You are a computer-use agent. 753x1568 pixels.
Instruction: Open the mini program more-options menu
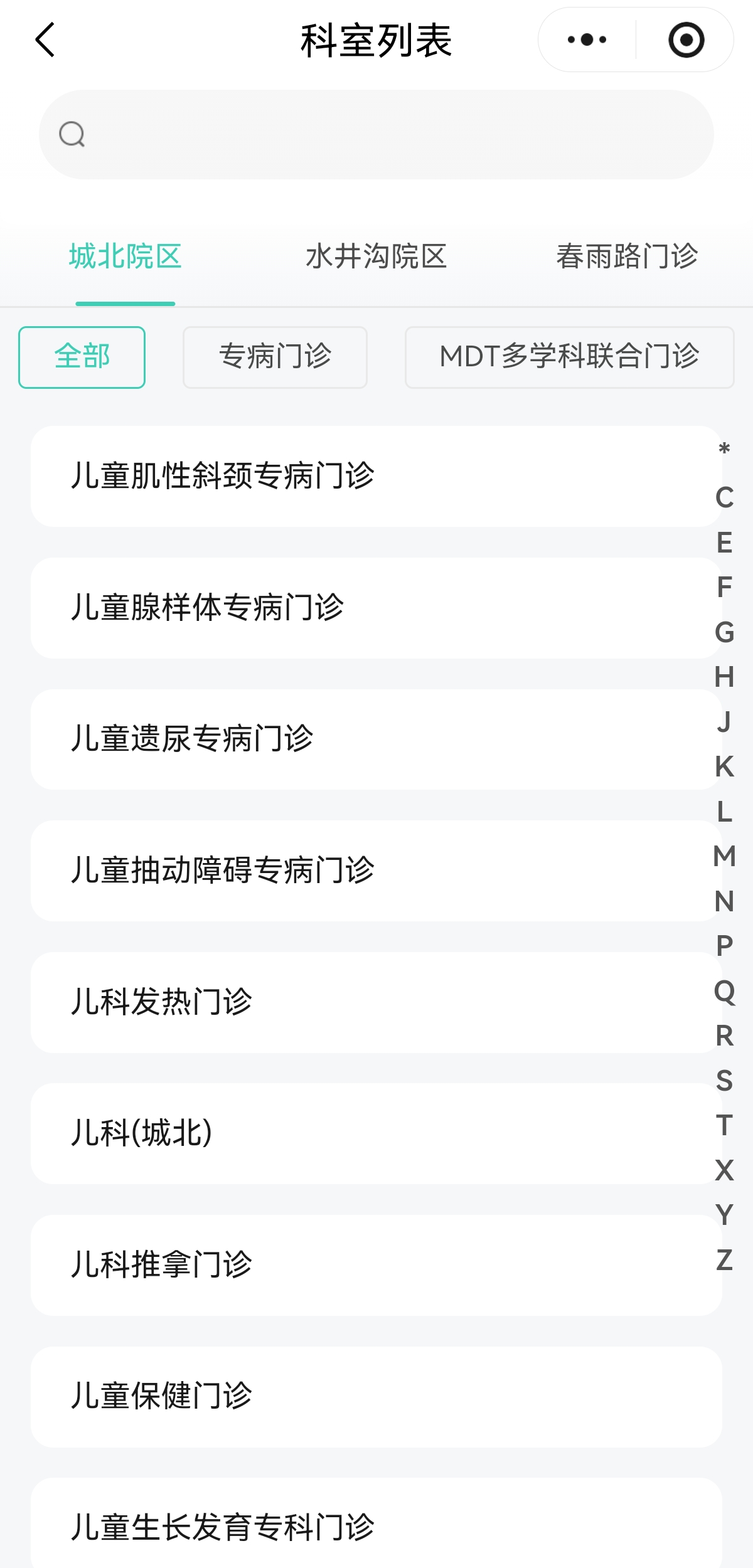pos(587,40)
